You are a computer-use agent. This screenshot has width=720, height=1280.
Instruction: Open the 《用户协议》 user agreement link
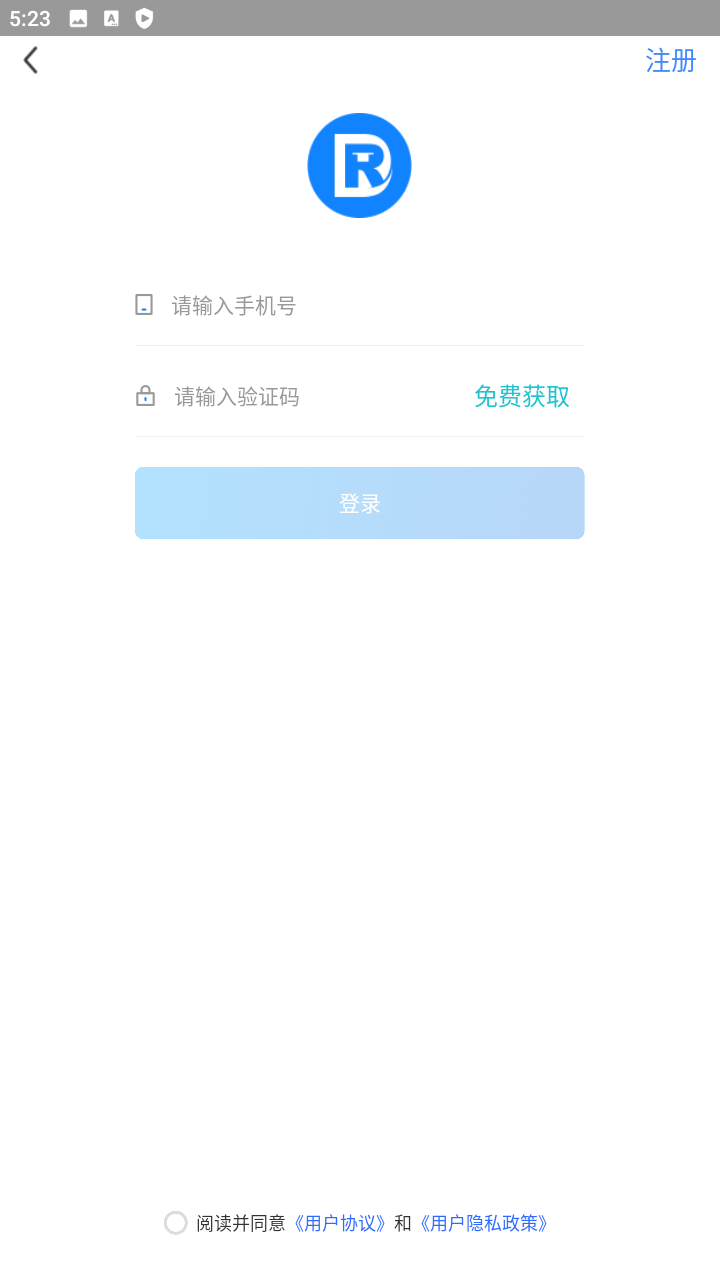pyautogui.click(x=338, y=1223)
